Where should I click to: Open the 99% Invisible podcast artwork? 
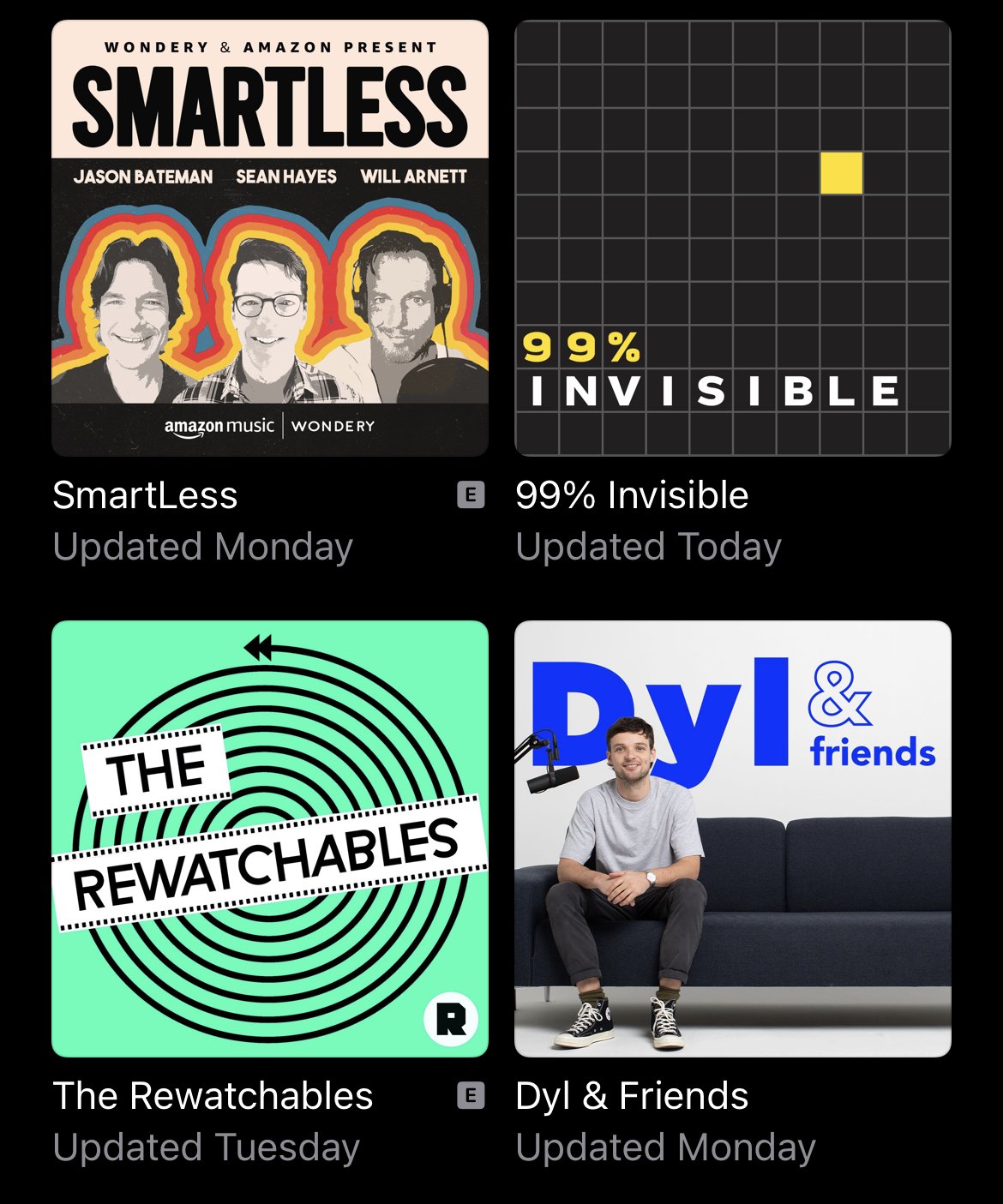[x=733, y=236]
